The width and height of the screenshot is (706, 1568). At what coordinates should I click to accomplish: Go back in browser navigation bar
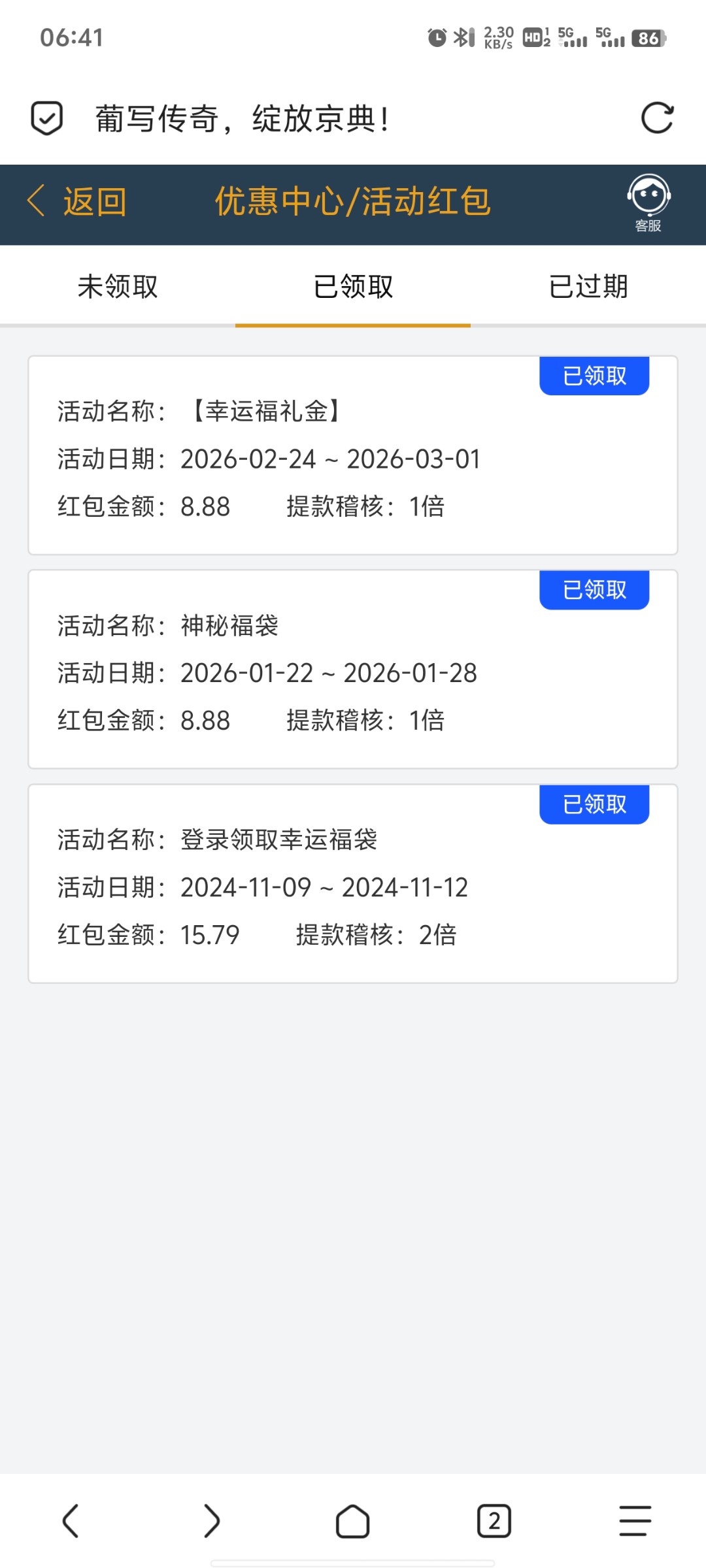71,1521
